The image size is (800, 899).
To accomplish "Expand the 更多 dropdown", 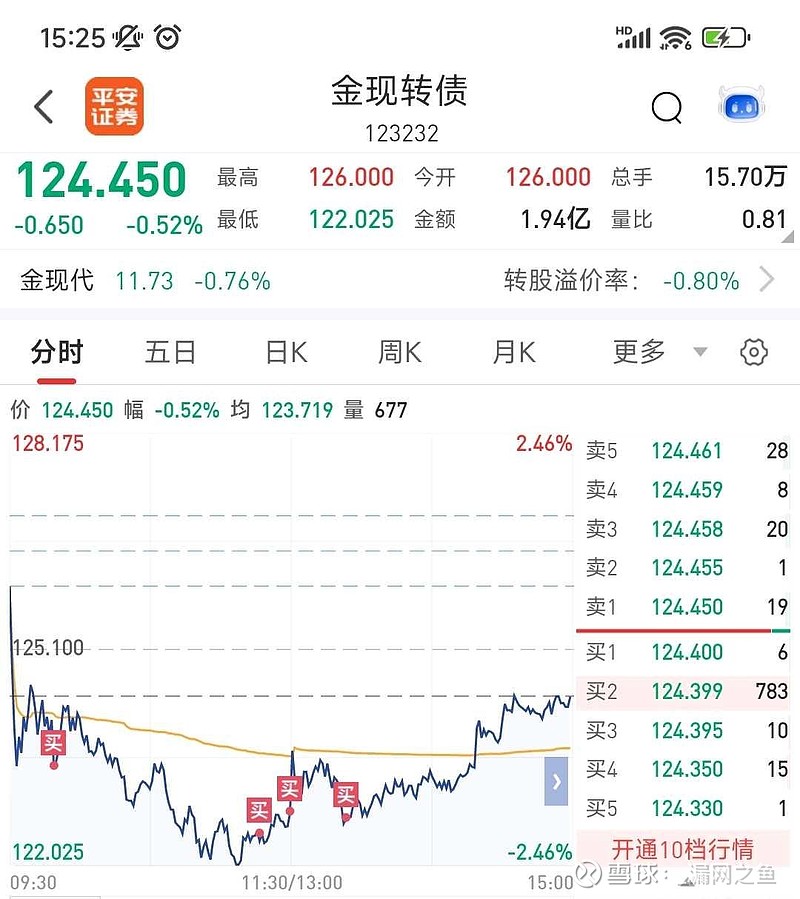I will [658, 352].
